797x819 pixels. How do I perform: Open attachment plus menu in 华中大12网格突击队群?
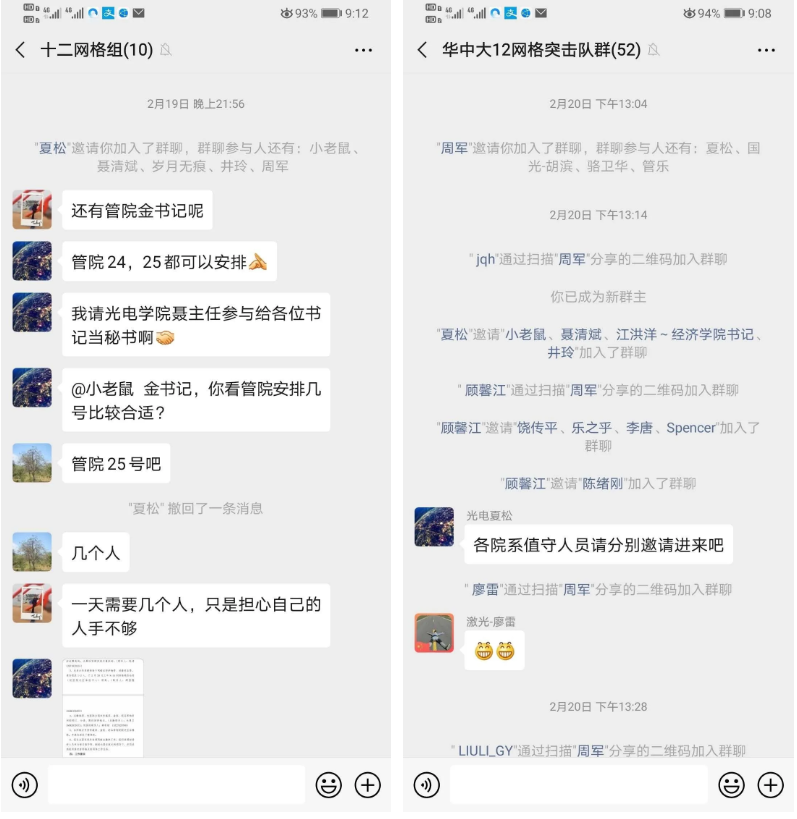[x=770, y=785]
